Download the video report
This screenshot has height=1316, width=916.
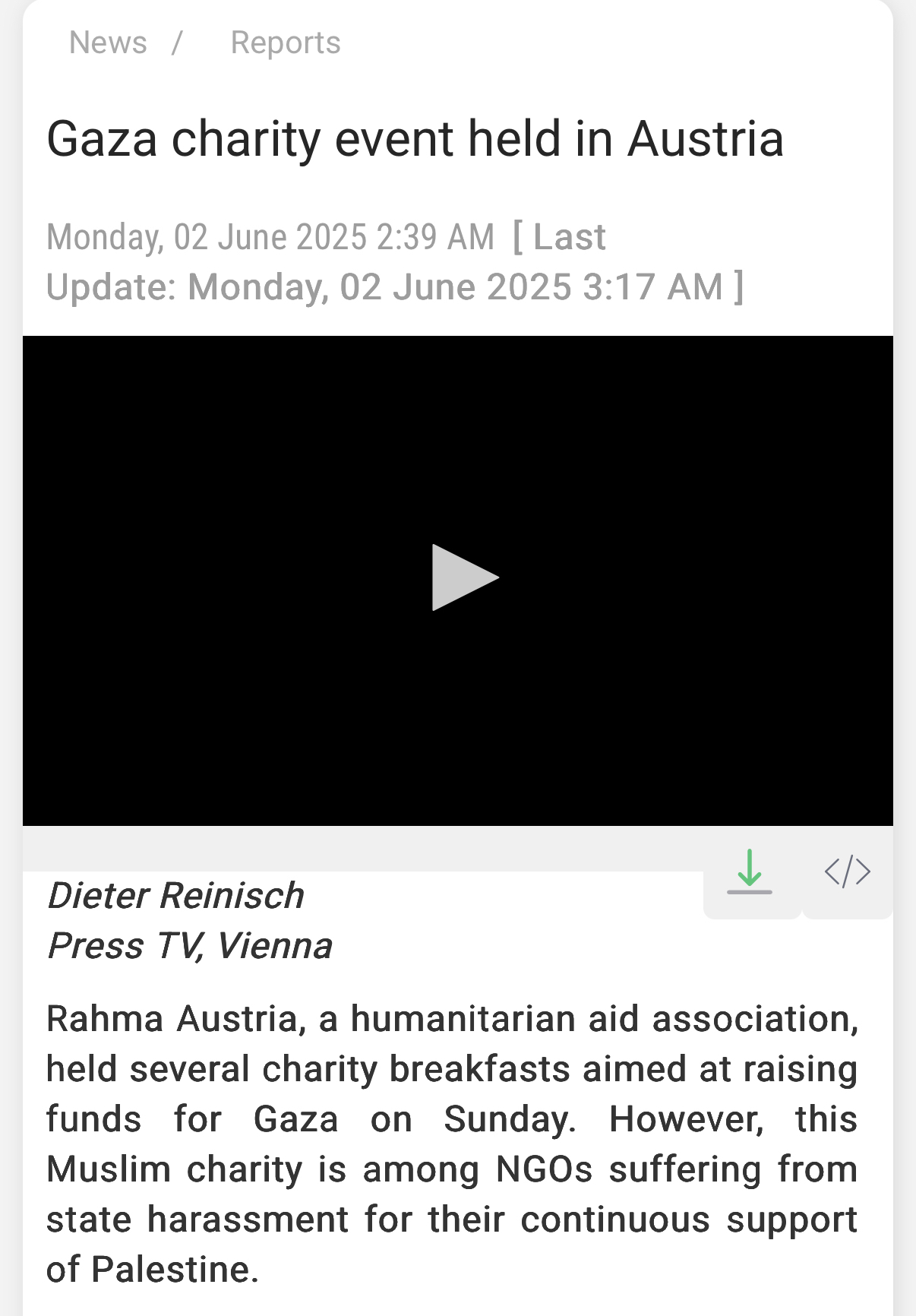coord(750,872)
